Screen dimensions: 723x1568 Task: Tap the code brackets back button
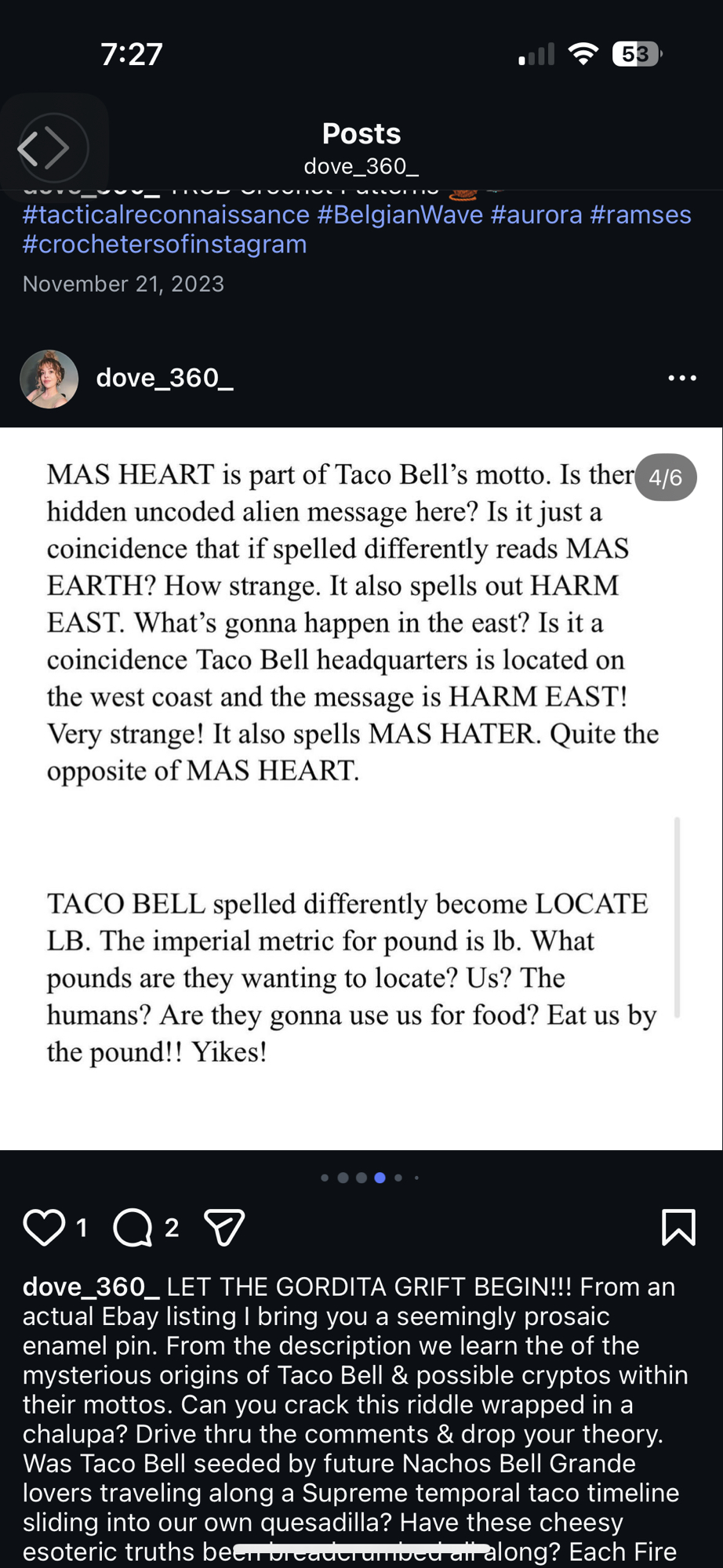(x=53, y=148)
